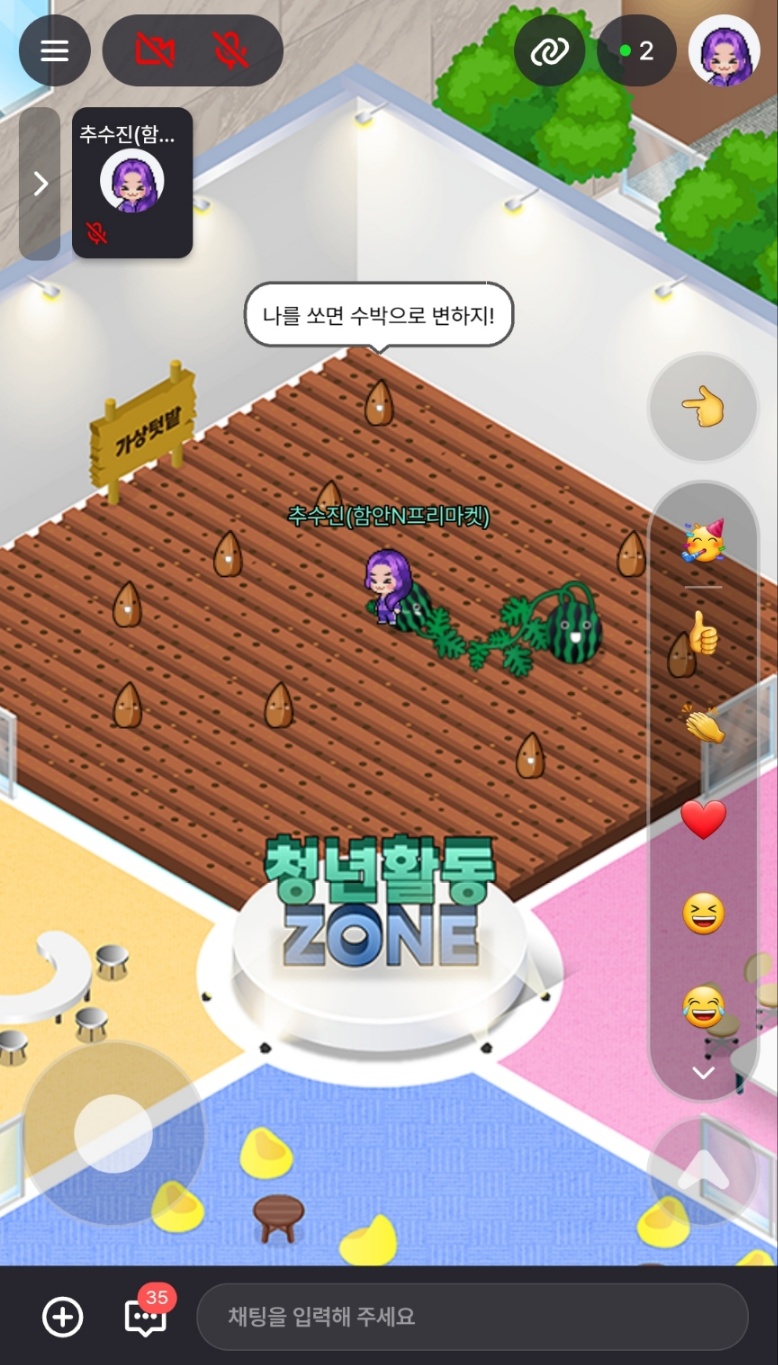Open the plus add menu
Viewport: 778px width, 1365px height.
[62, 1316]
